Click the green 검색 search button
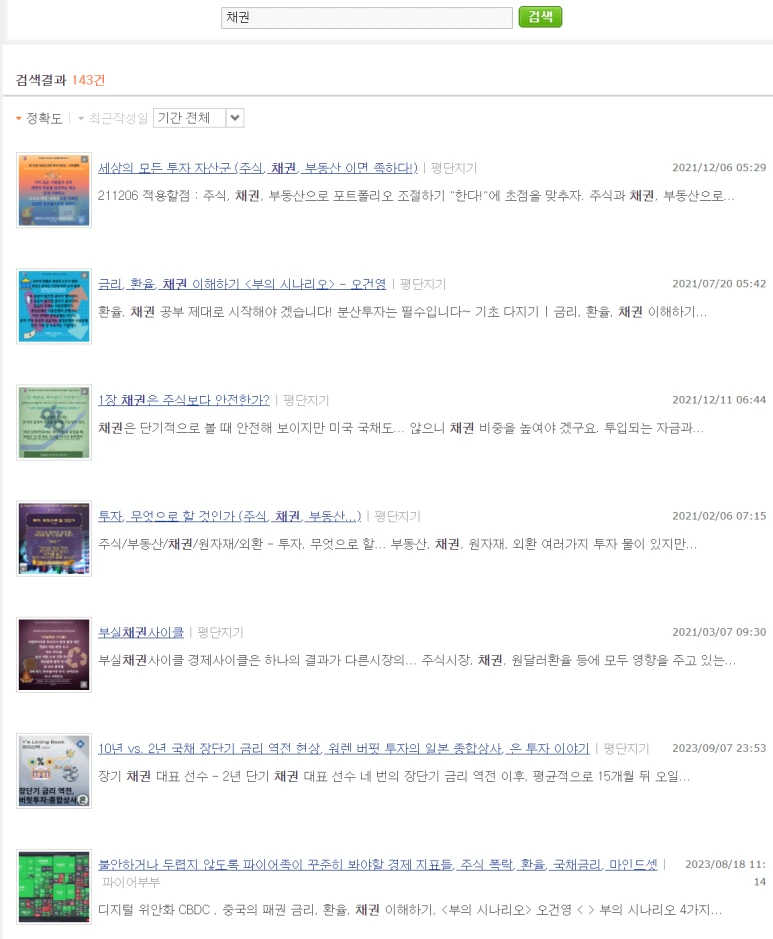Viewport: 773px width, 939px height. point(539,16)
